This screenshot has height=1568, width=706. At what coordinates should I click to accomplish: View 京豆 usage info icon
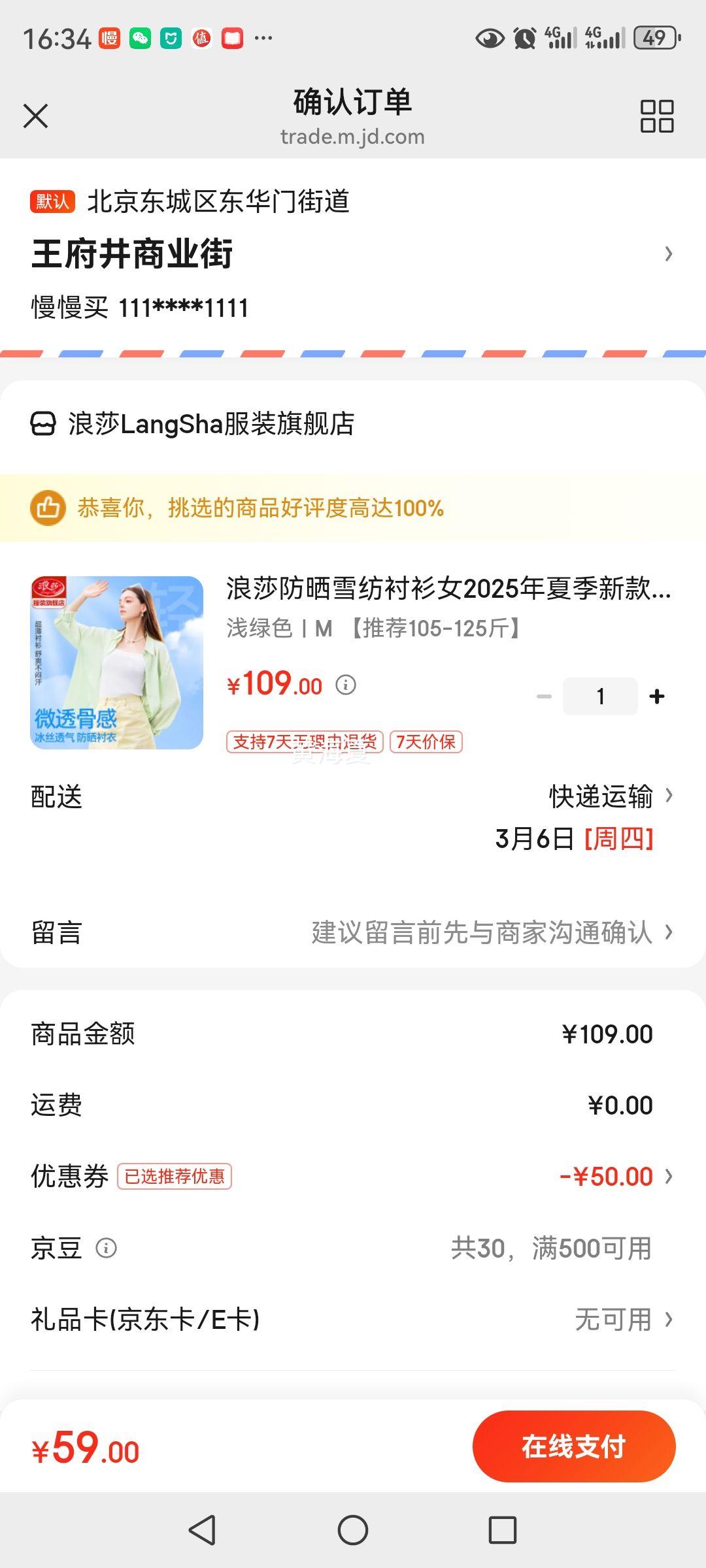coord(107,1249)
